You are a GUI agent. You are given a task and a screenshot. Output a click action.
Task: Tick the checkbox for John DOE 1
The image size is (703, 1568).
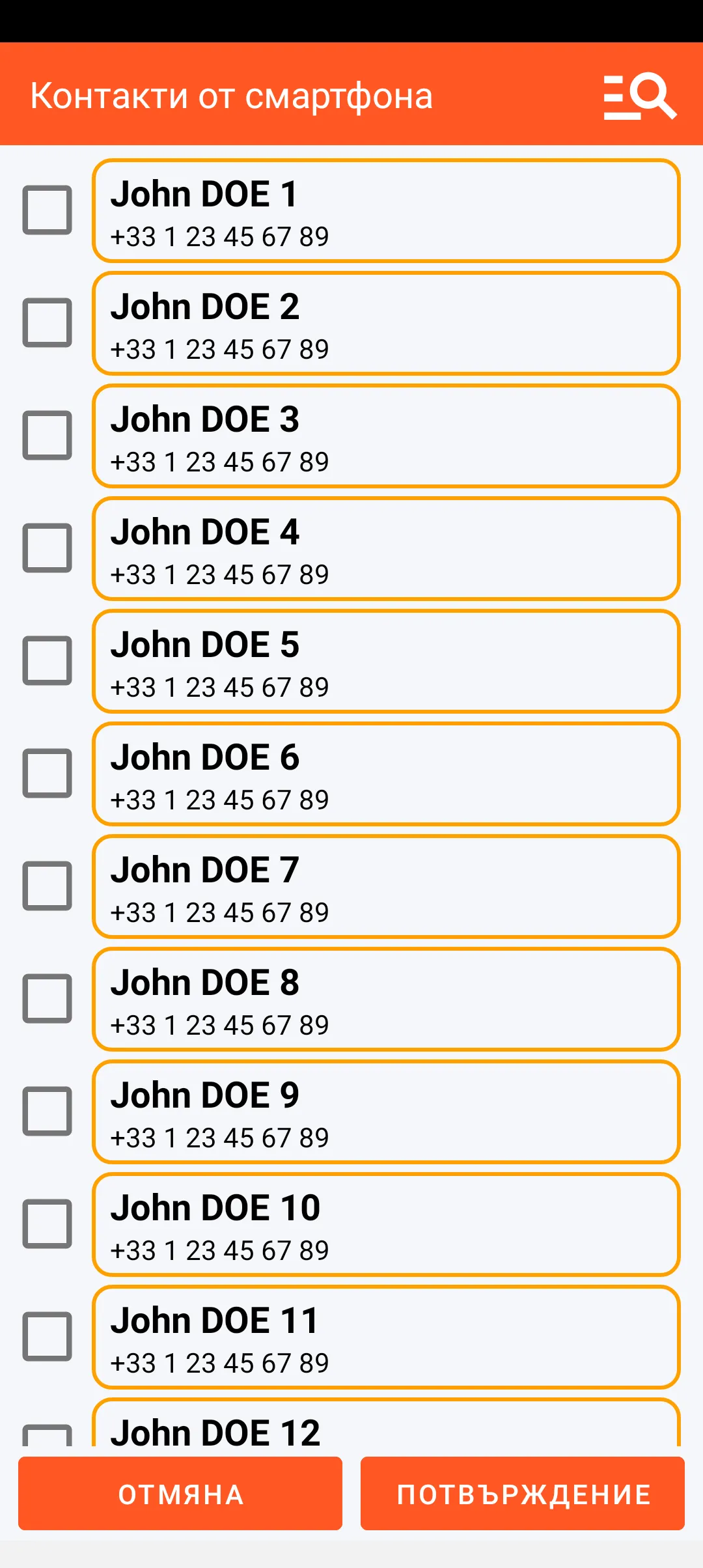pyautogui.click(x=47, y=210)
